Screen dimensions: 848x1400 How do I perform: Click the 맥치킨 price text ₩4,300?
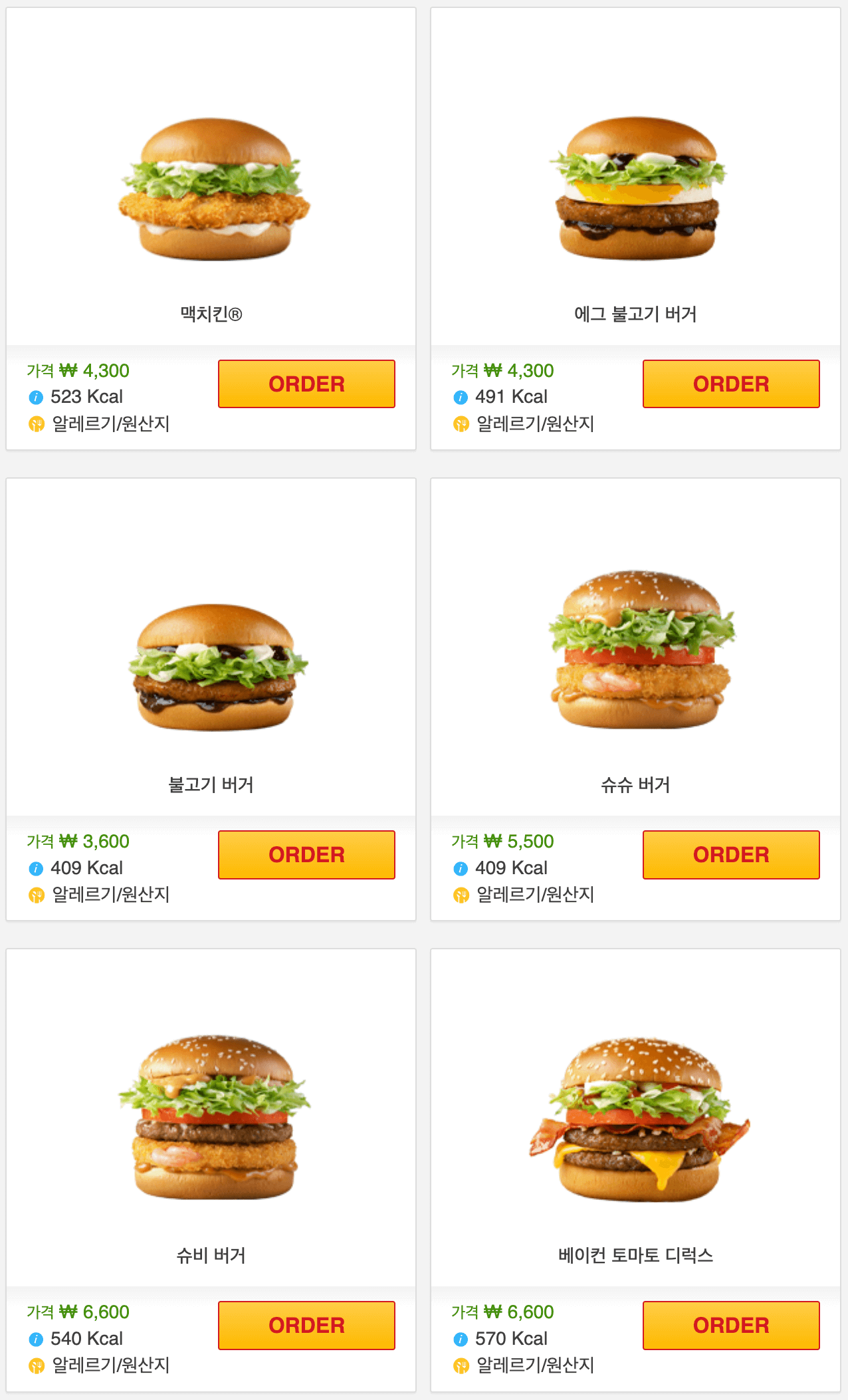tap(78, 370)
